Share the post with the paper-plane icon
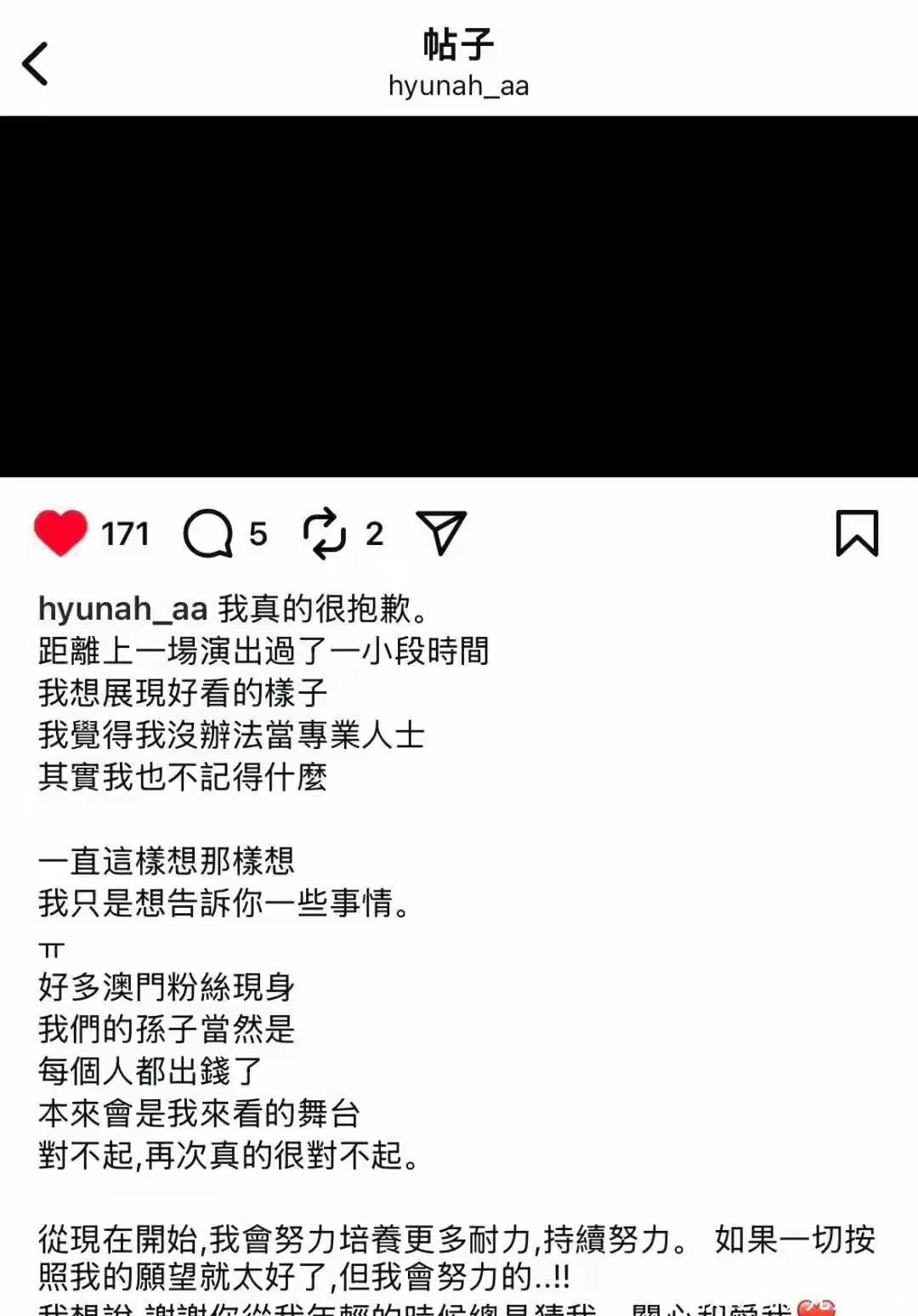Screen dimensions: 918x1316 [x=441, y=533]
